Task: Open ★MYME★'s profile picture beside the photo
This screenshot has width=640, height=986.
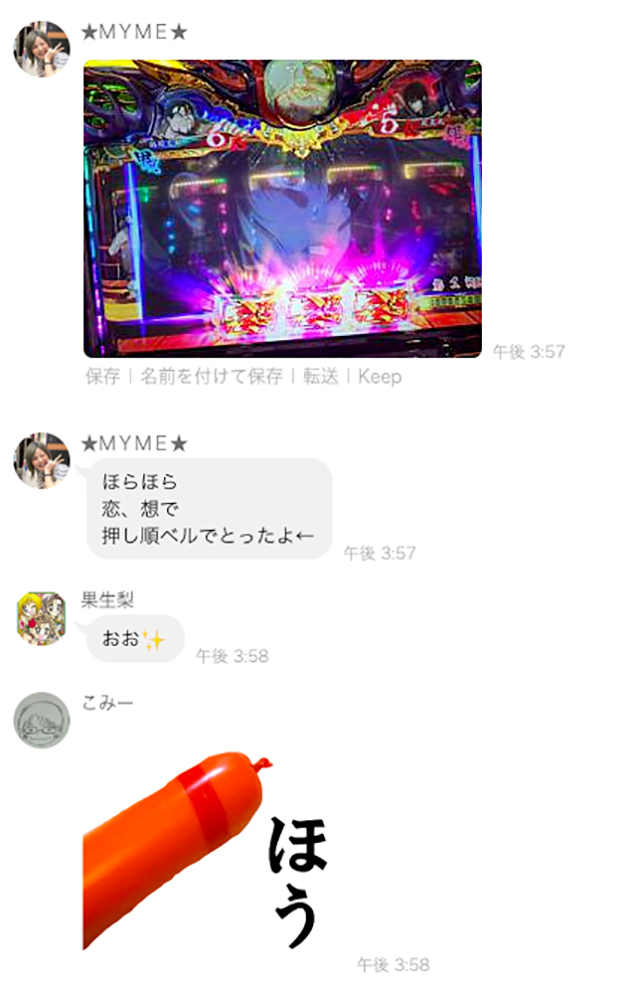Action: [x=41, y=48]
